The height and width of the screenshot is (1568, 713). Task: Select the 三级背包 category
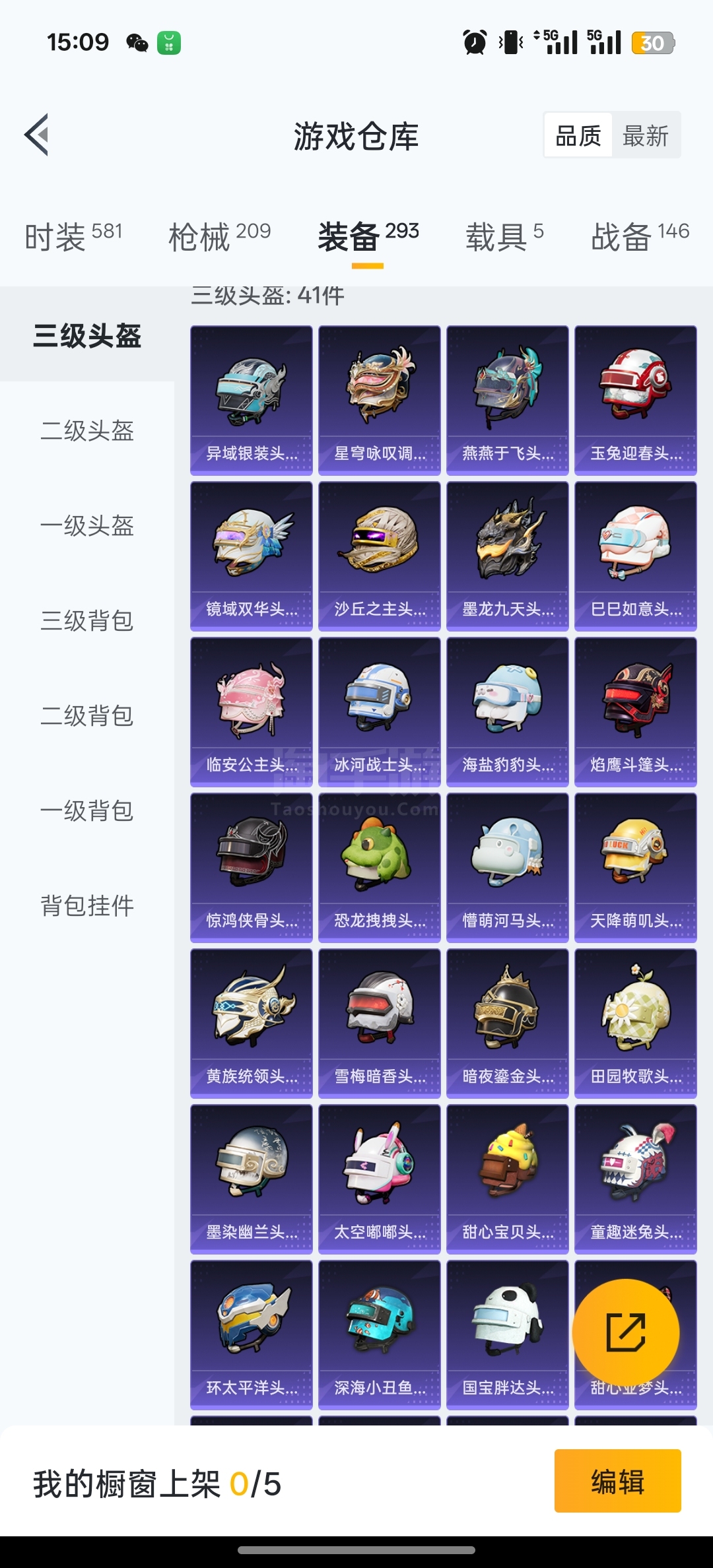click(x=87, y=621)
